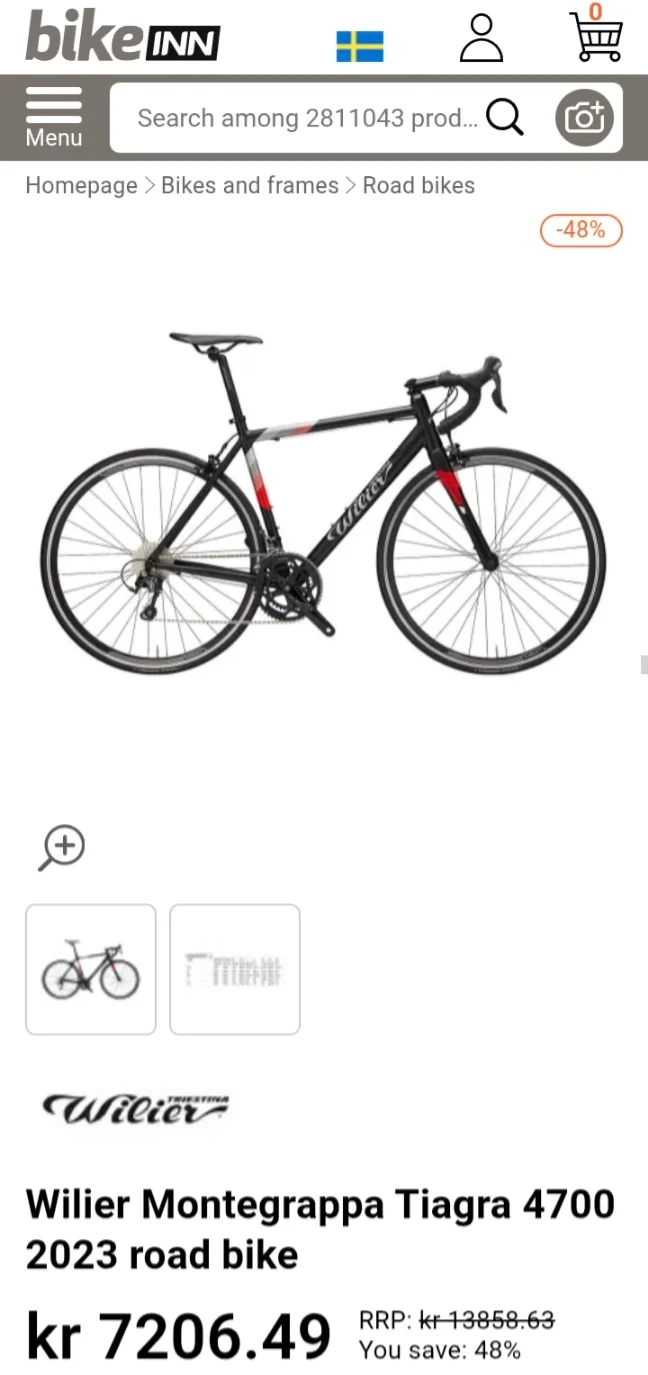648x1375 pixels.
Task: Select the size chart thumbnail
Action: point(235,968)
